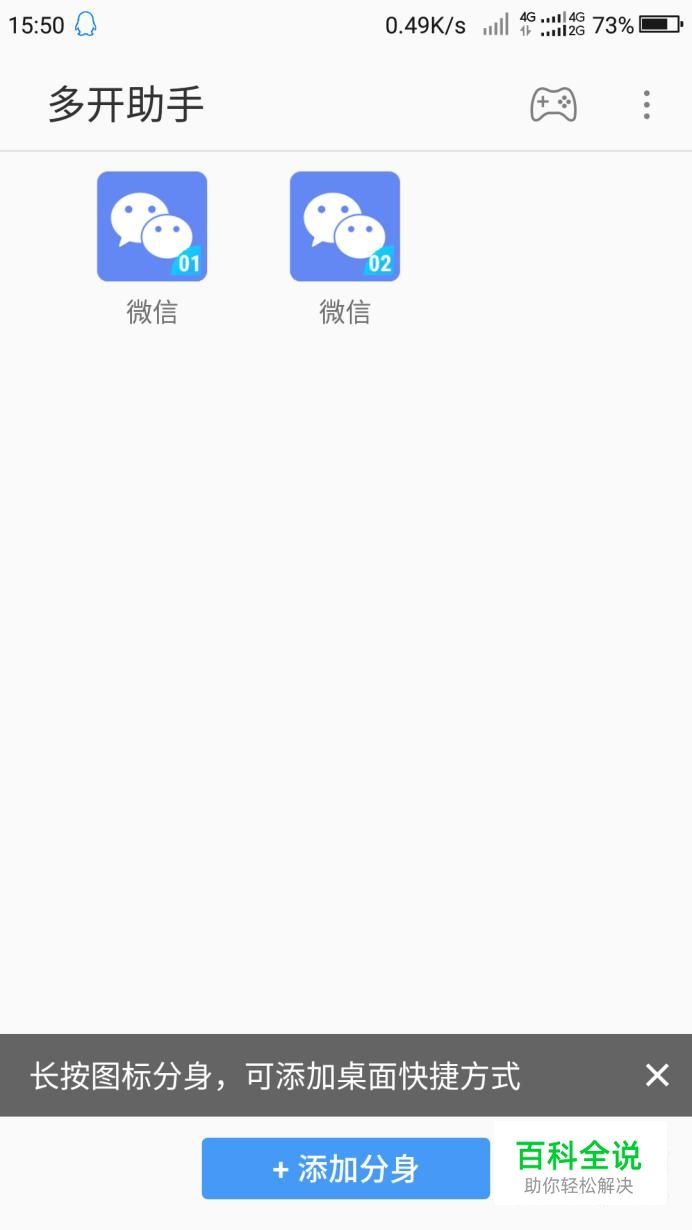The height and width of the screenshot is (1230, 692).
Task: Launch the 微信 clone numbered 02
Action: coord(345,226)
